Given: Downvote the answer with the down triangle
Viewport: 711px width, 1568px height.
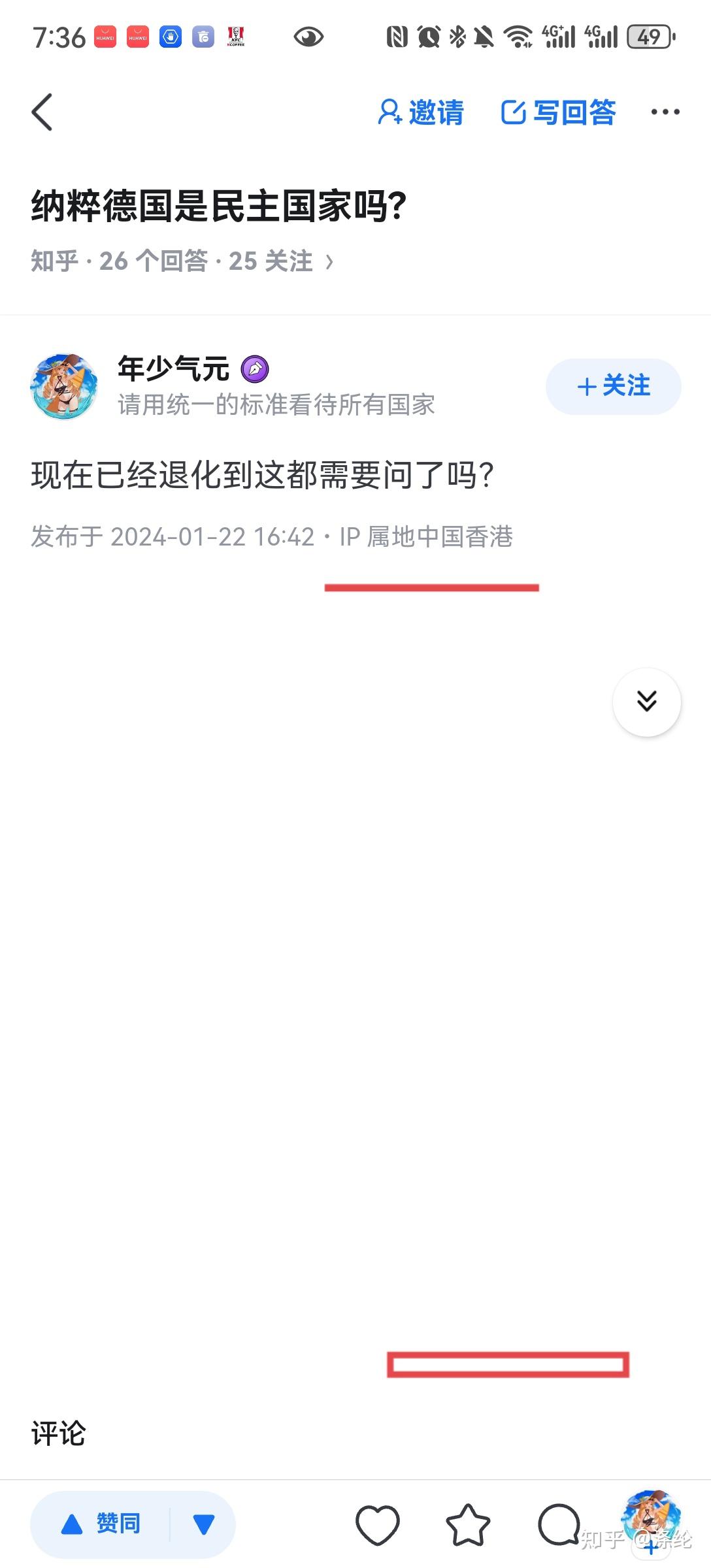Looking at the screenshot, I should (203, 1524).
